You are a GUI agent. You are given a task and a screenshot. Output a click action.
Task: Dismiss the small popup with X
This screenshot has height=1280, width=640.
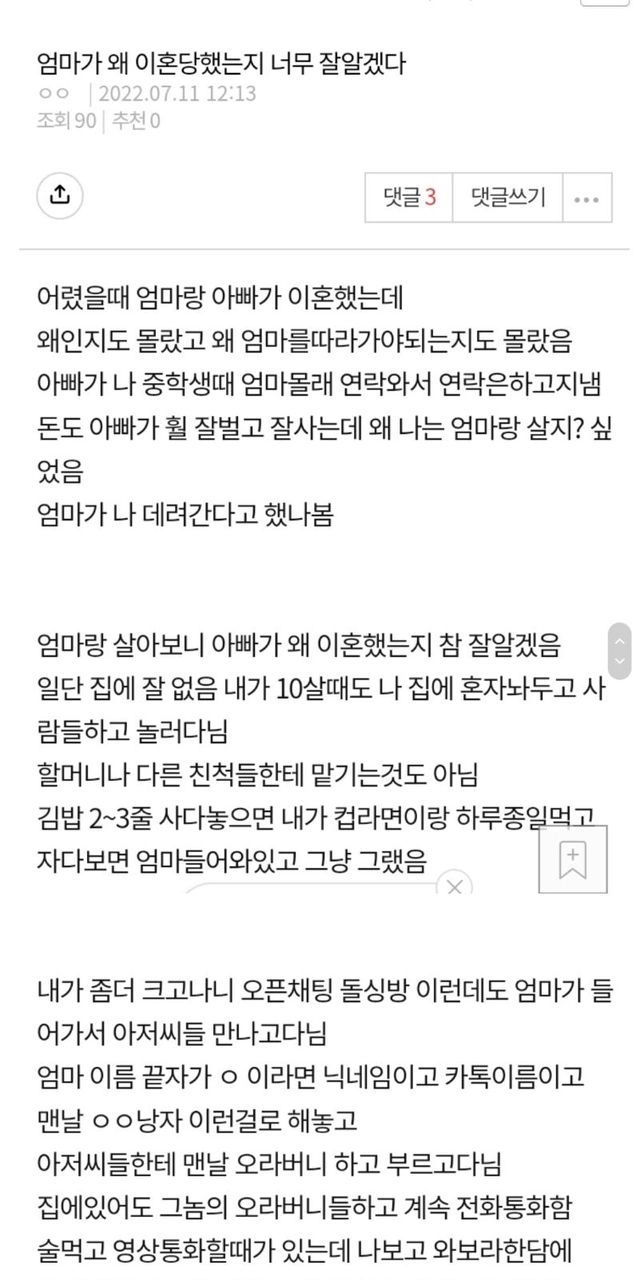pos(456,886)
